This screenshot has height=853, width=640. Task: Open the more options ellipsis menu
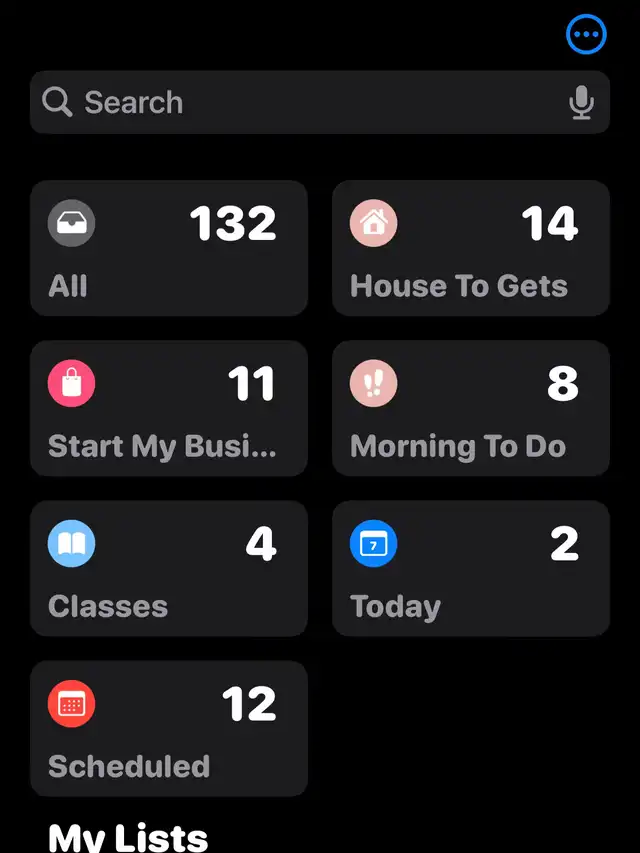click(586, 35)
